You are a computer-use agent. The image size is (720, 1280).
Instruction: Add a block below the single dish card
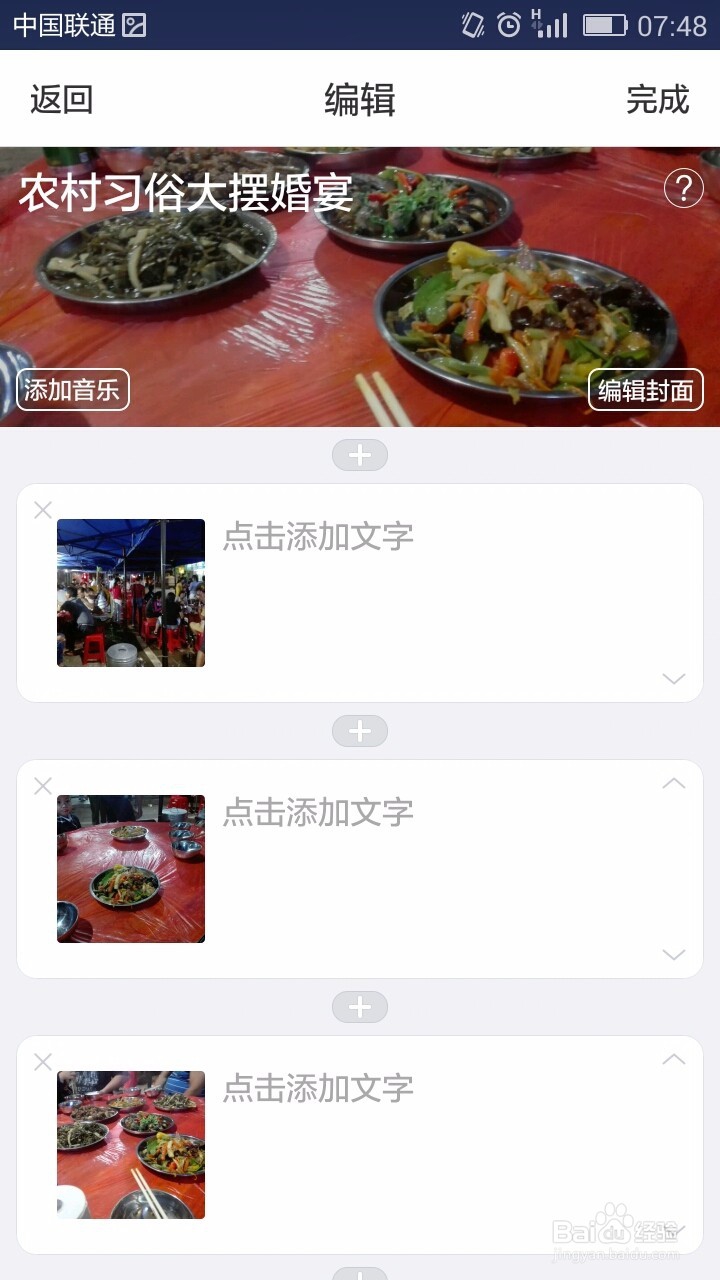pyautogui.click(x=360, y=1007)
